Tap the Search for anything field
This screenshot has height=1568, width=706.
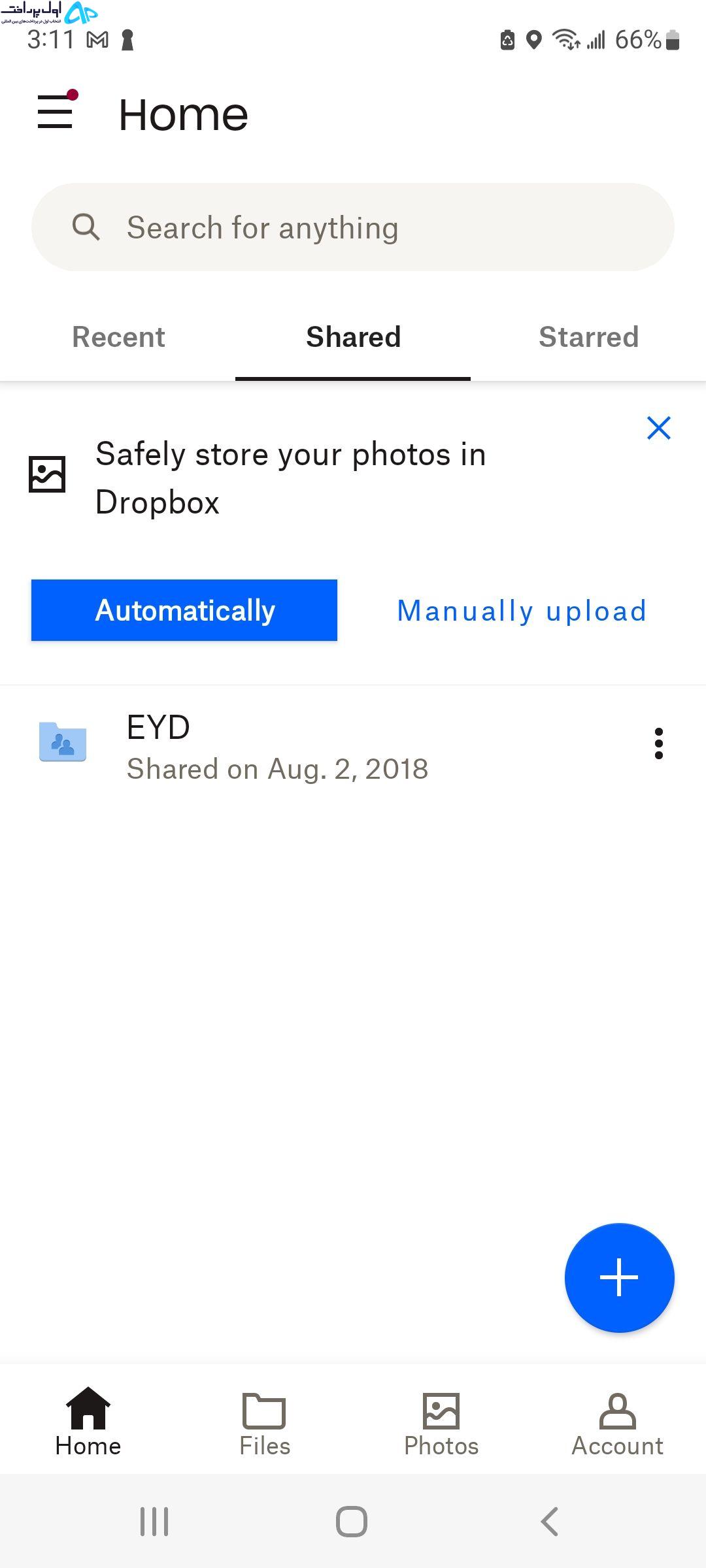click(353, 227)
